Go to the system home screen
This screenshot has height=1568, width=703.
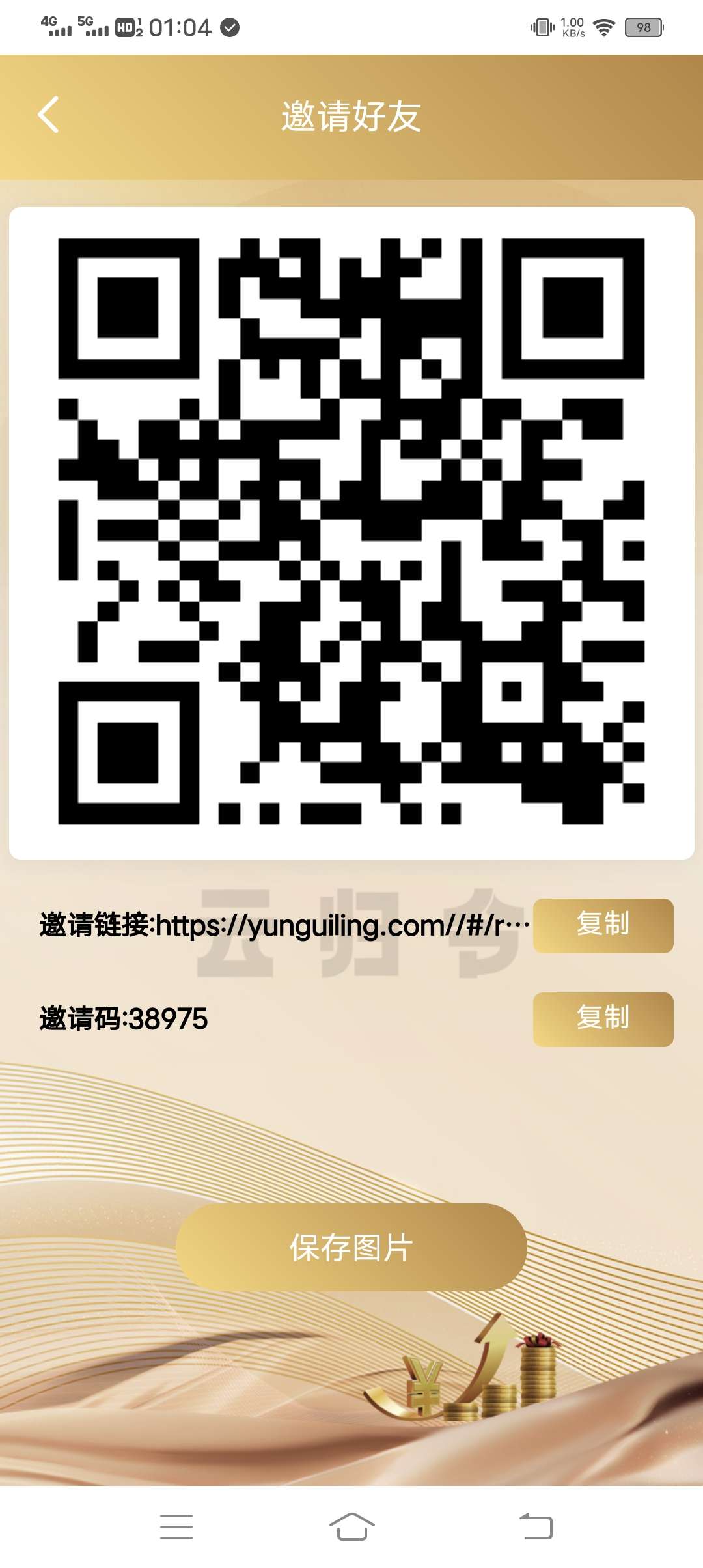(x=351, y=1526)
